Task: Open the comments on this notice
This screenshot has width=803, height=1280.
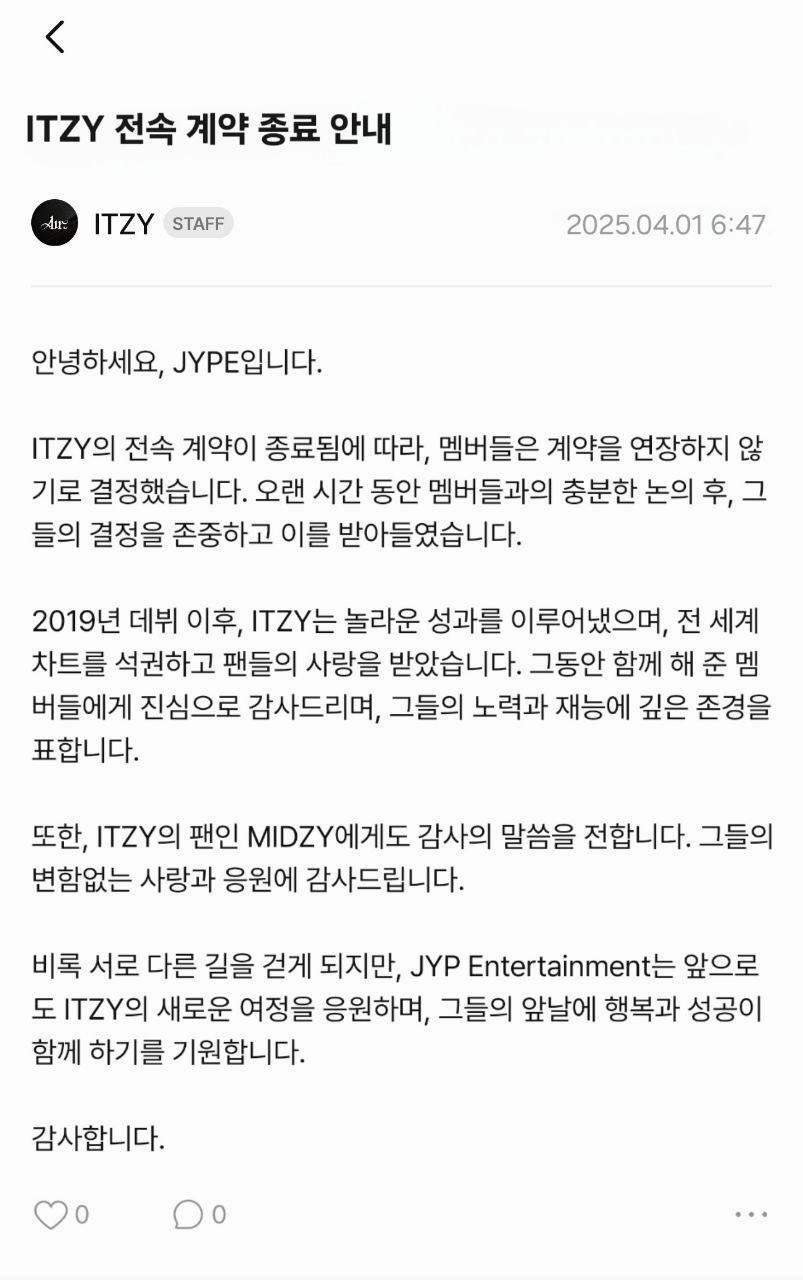Action: pos(188,1215)
